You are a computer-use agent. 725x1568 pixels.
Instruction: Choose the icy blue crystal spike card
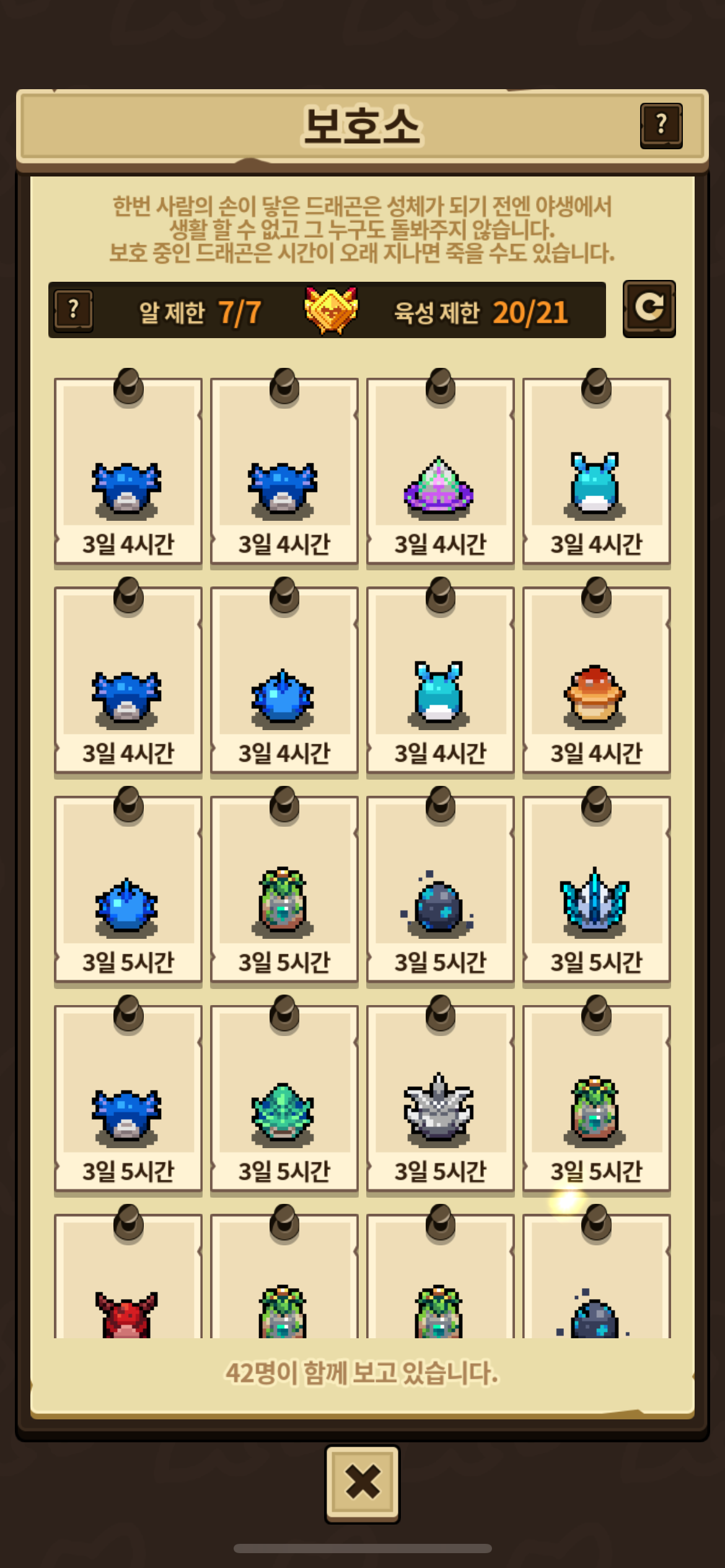(x=596, y=891)
